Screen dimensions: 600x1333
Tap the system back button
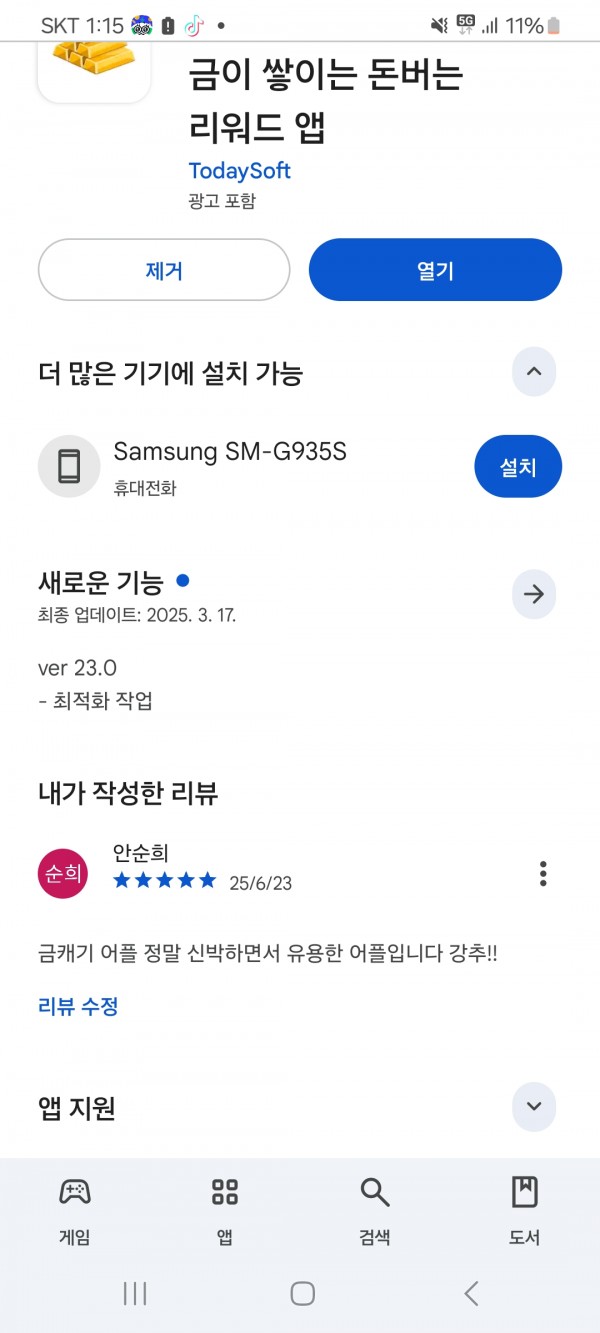471,1294
